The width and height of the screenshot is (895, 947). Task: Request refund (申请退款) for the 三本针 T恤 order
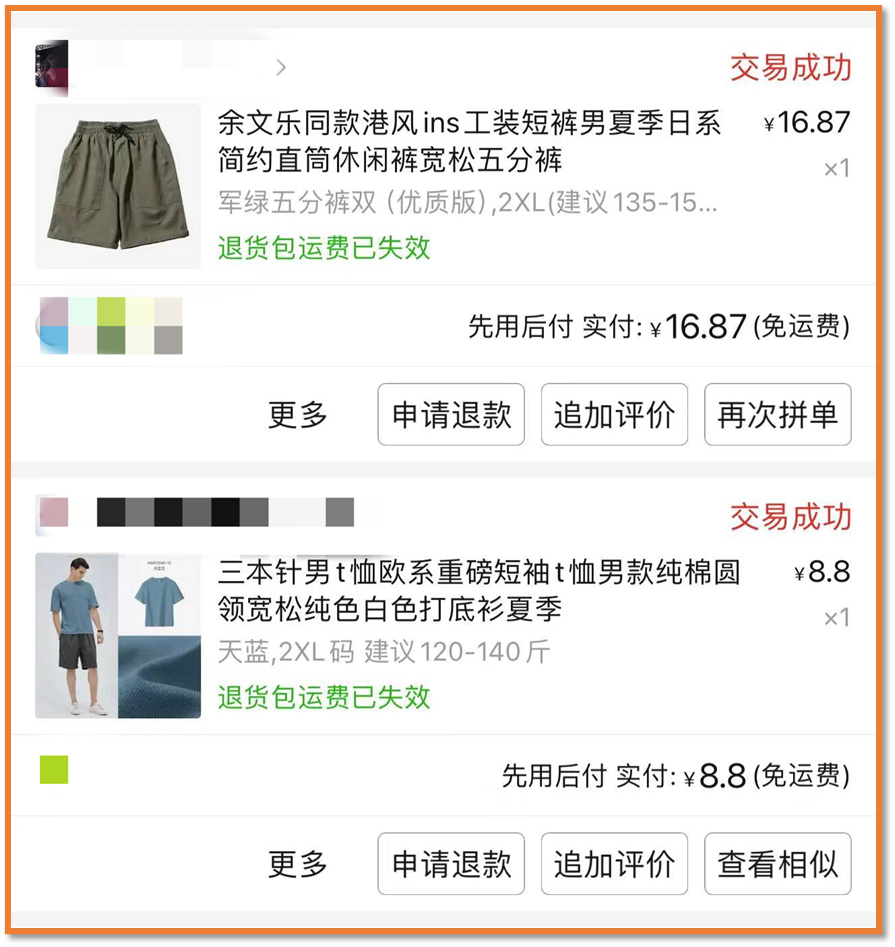point(451,864)
